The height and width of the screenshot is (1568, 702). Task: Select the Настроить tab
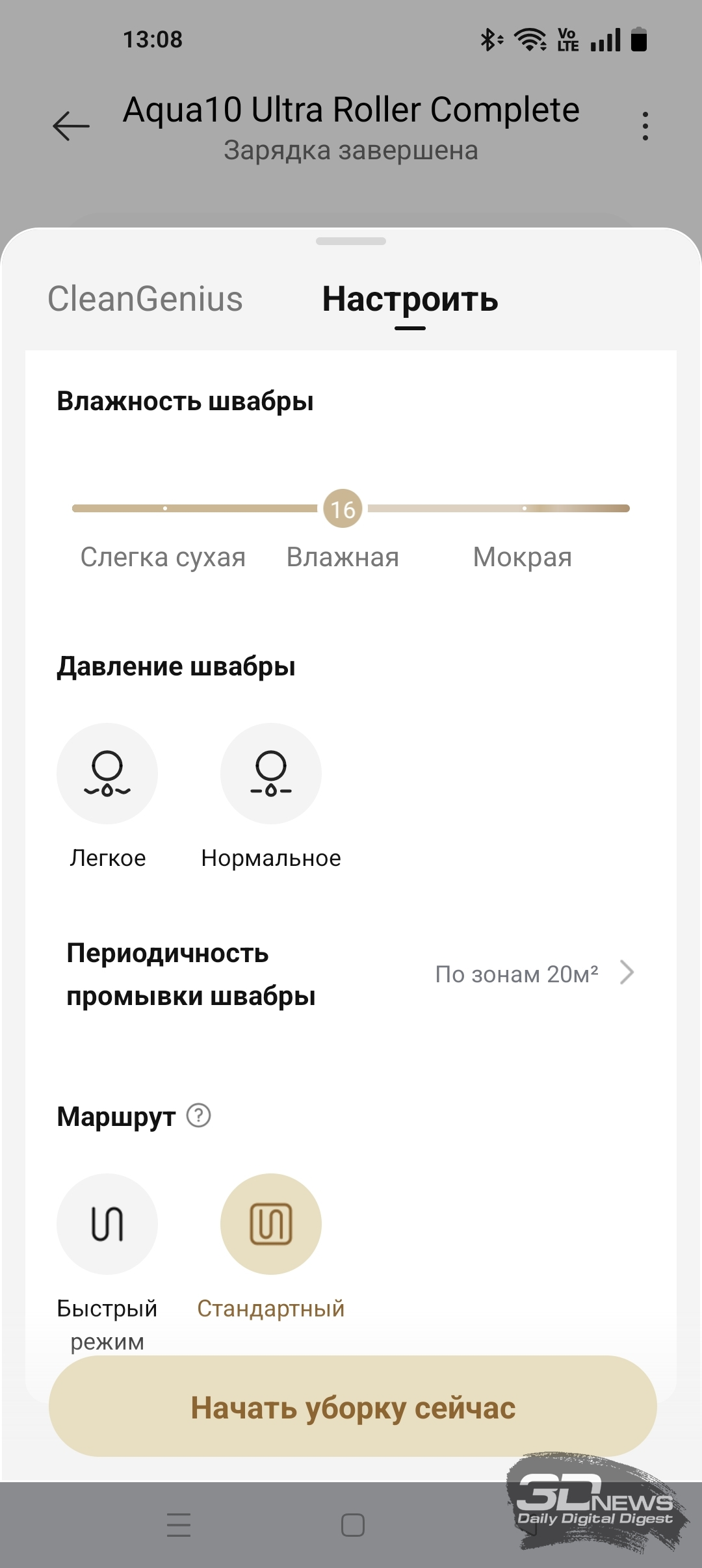pyautogui.click(x=410, y=299)
